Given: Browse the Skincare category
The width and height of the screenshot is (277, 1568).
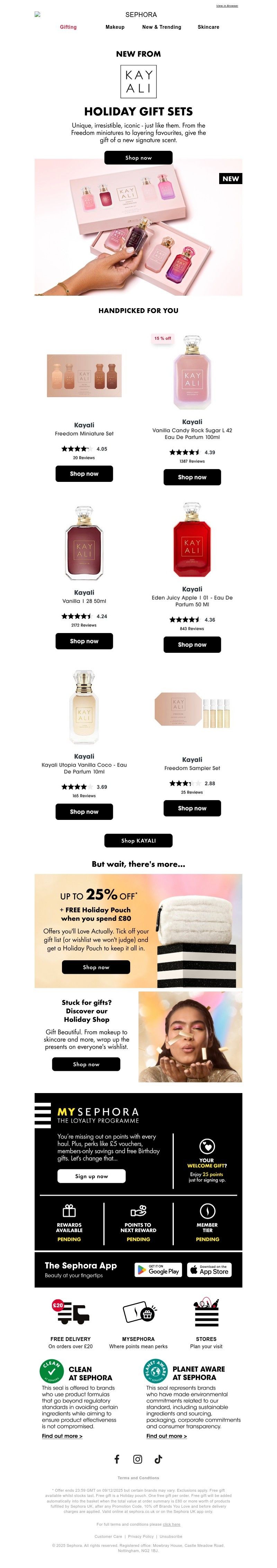Looking at the screenshot, I should (x=208, y=27).
